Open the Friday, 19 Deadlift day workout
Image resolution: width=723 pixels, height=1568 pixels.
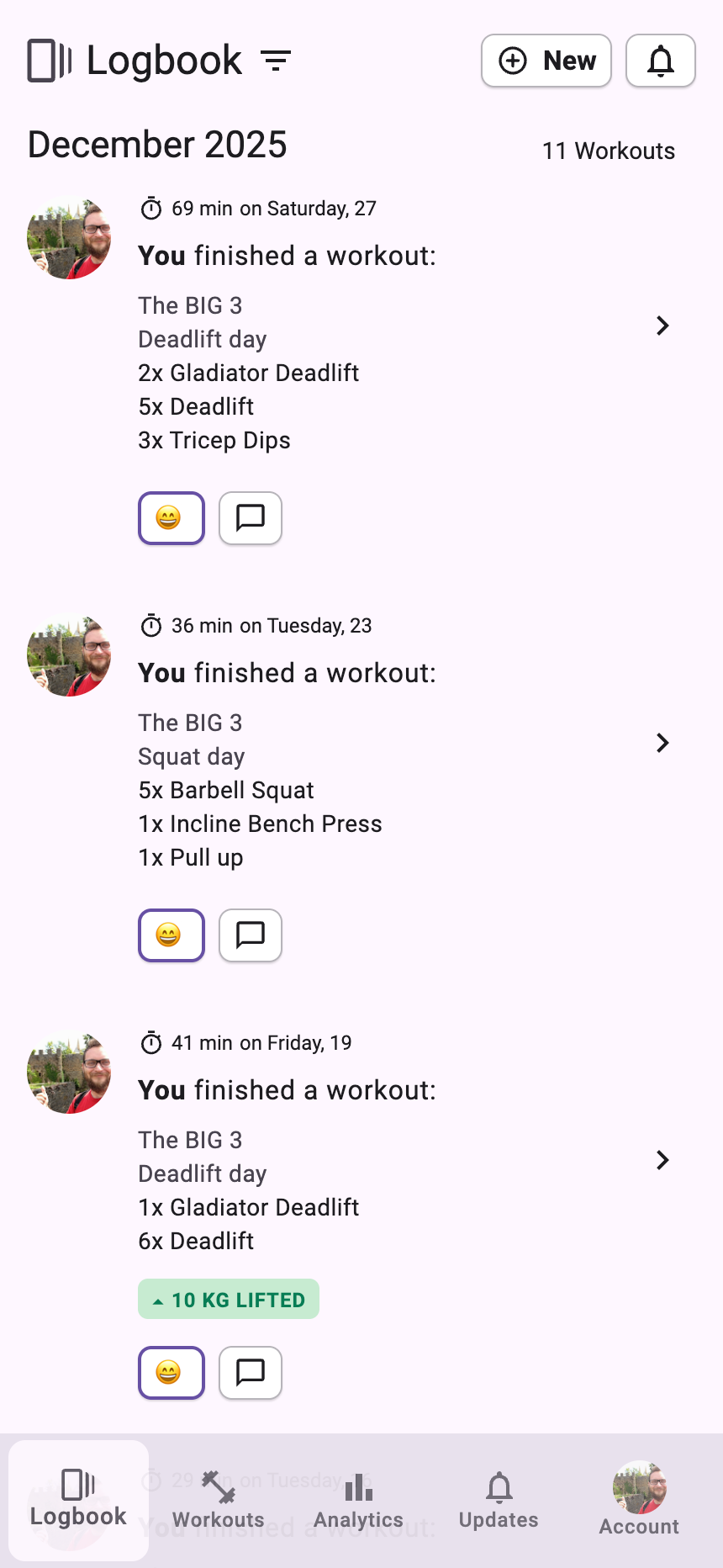662,1160
